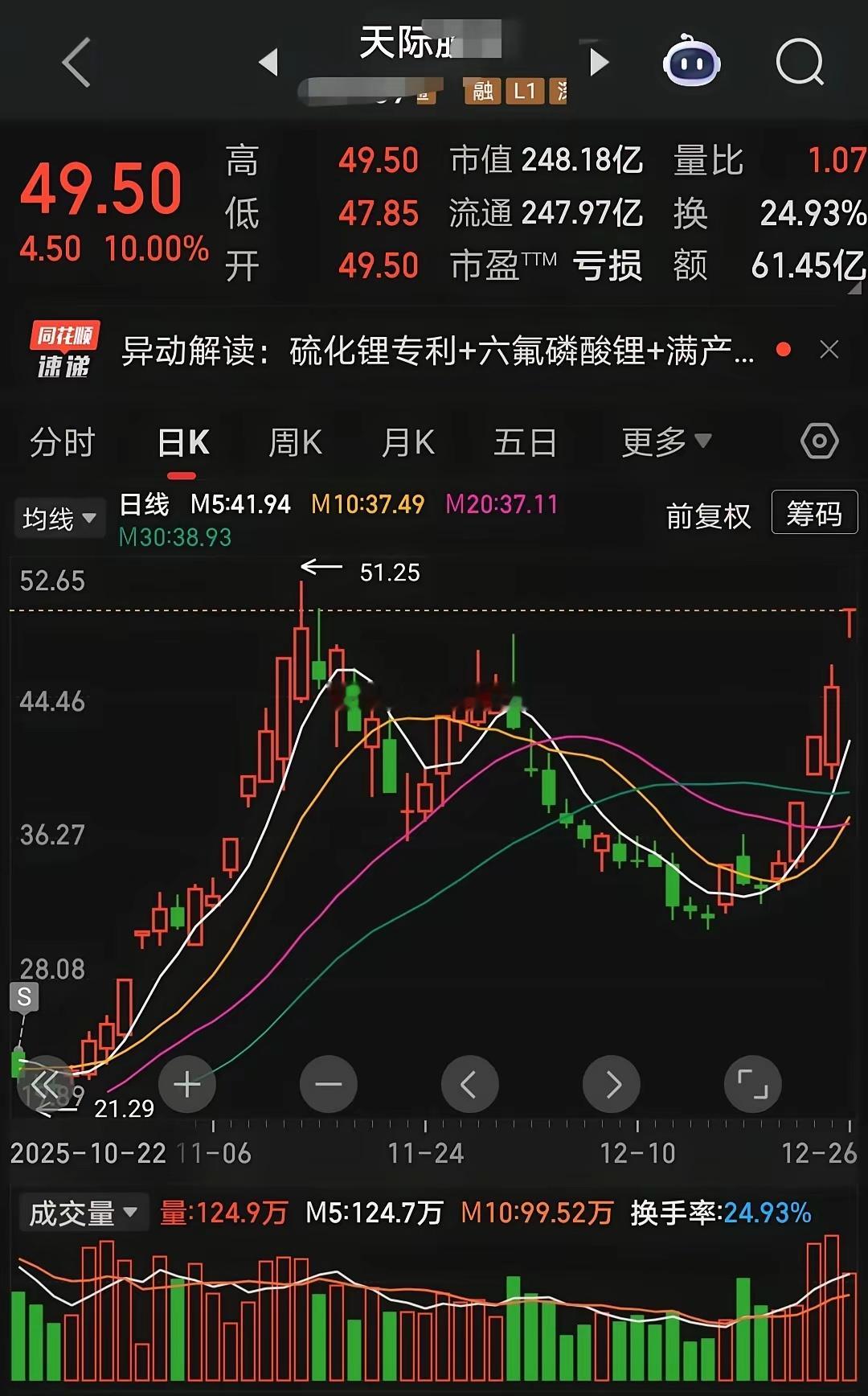Open the 筹码 chip distribution

[x=814, y=512]
